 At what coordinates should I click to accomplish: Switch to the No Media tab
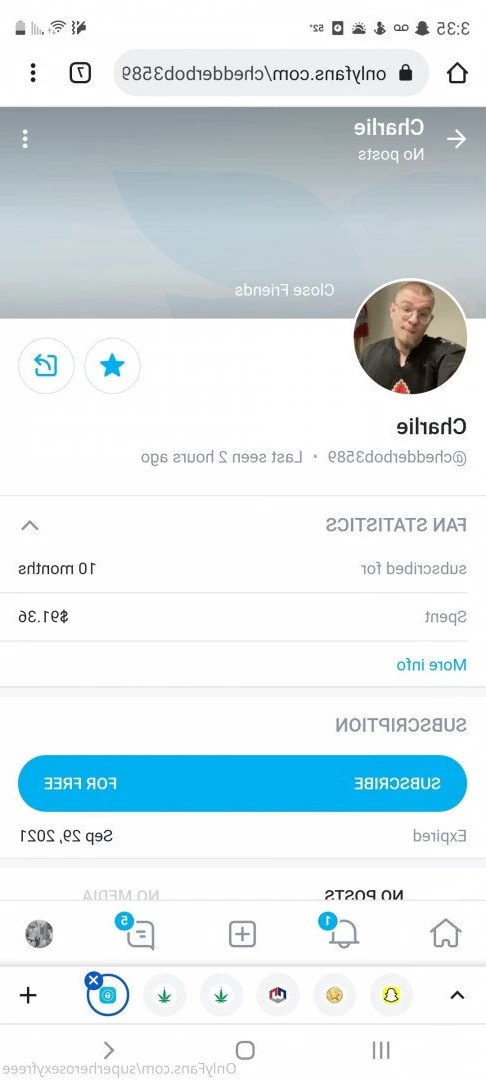[x=121, y=895]
